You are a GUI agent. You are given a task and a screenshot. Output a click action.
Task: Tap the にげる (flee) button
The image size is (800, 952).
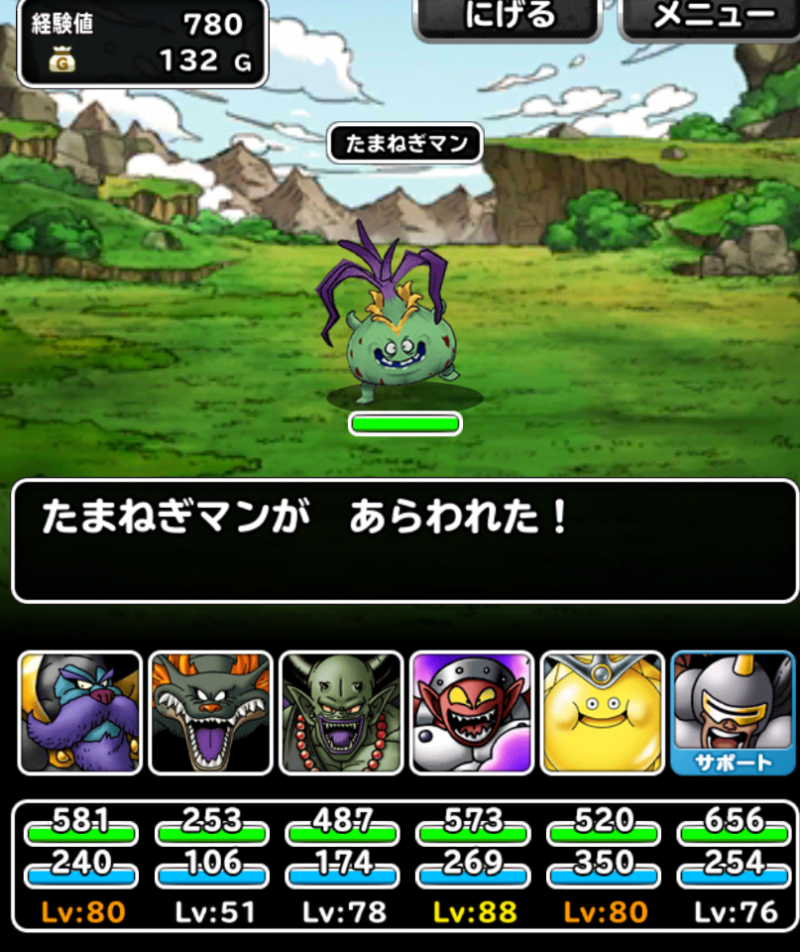click(510, 18)
